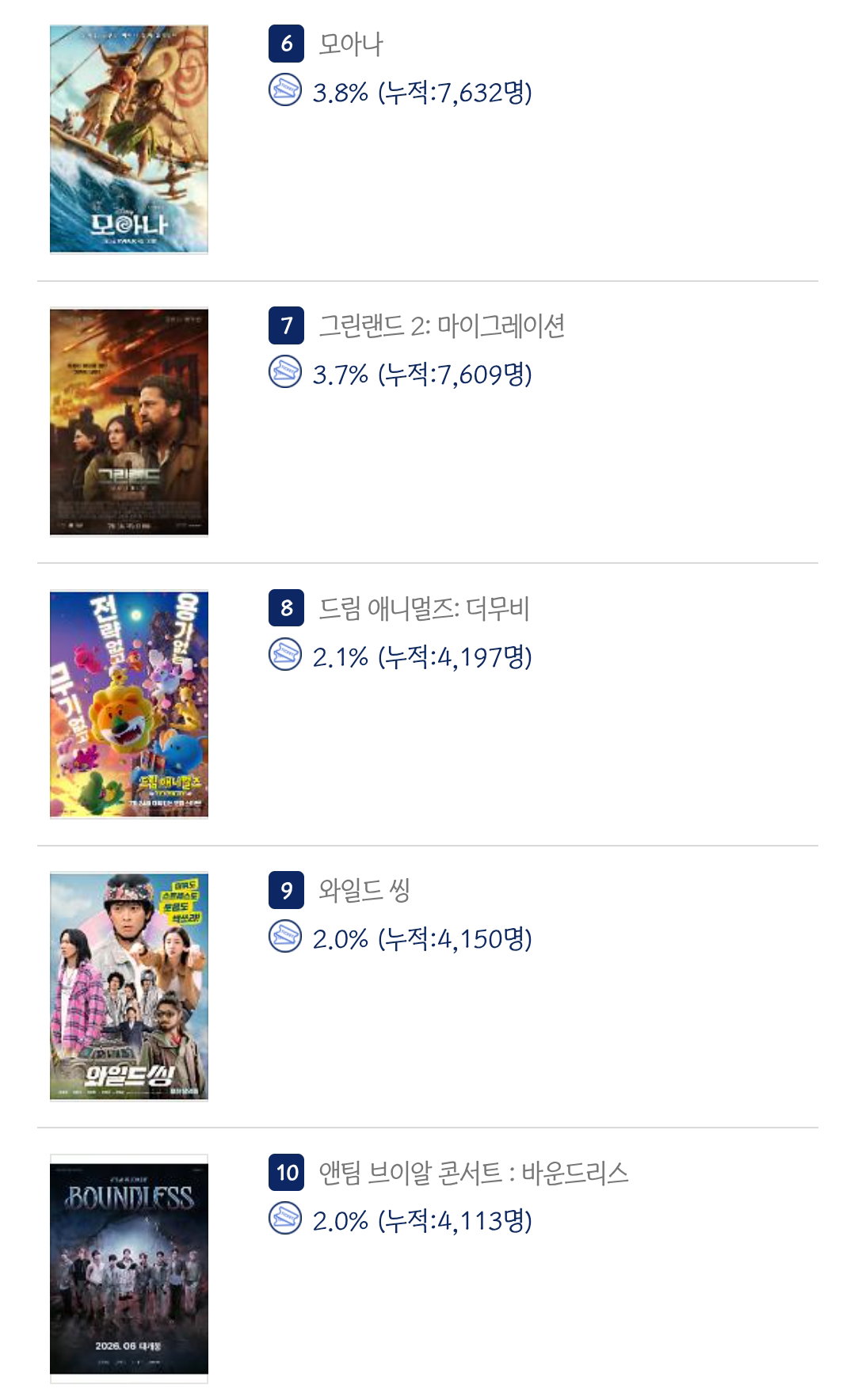Open the 모아나 movie poster

coord(129,139)
